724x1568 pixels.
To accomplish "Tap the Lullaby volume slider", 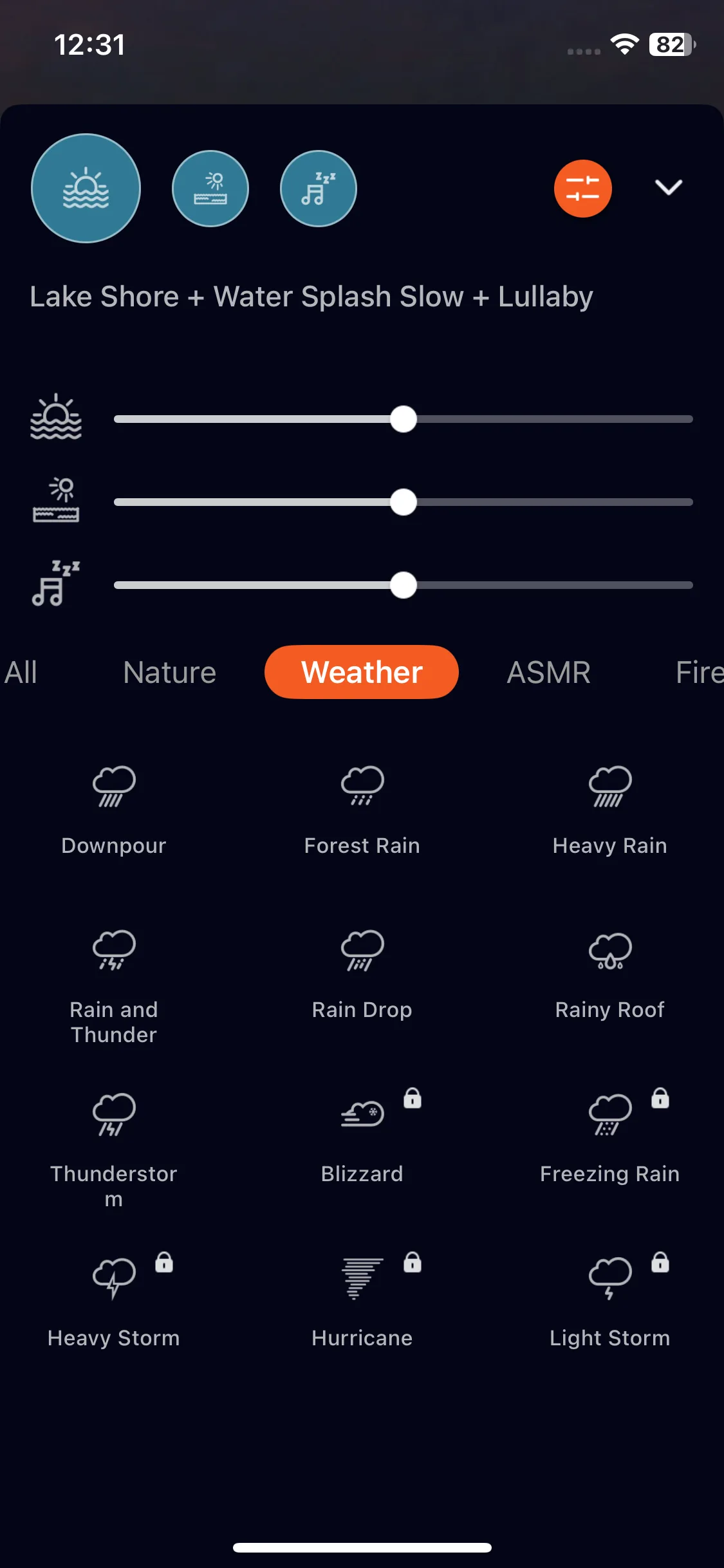I will pos(404,585).
